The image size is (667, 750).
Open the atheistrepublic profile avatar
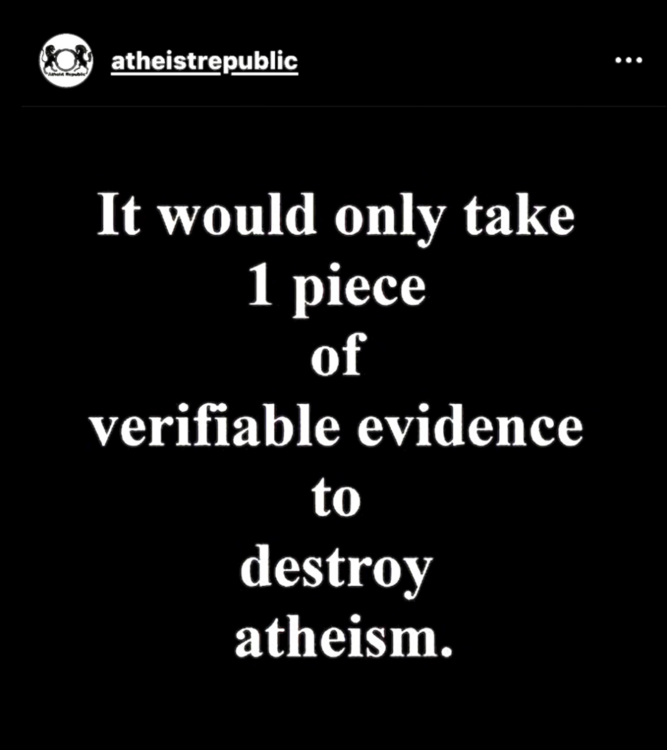pos(66,61)
